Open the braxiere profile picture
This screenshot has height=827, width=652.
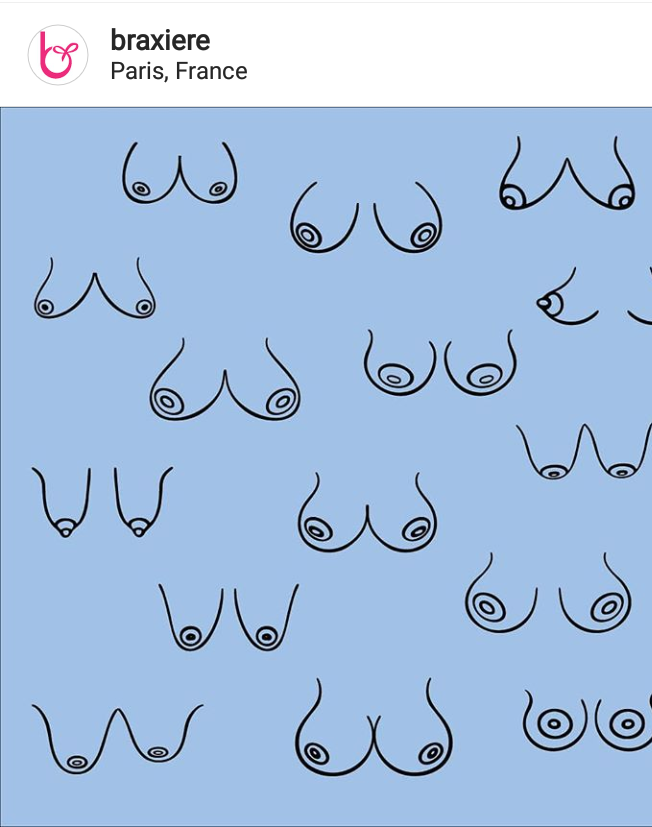(58, 55)
